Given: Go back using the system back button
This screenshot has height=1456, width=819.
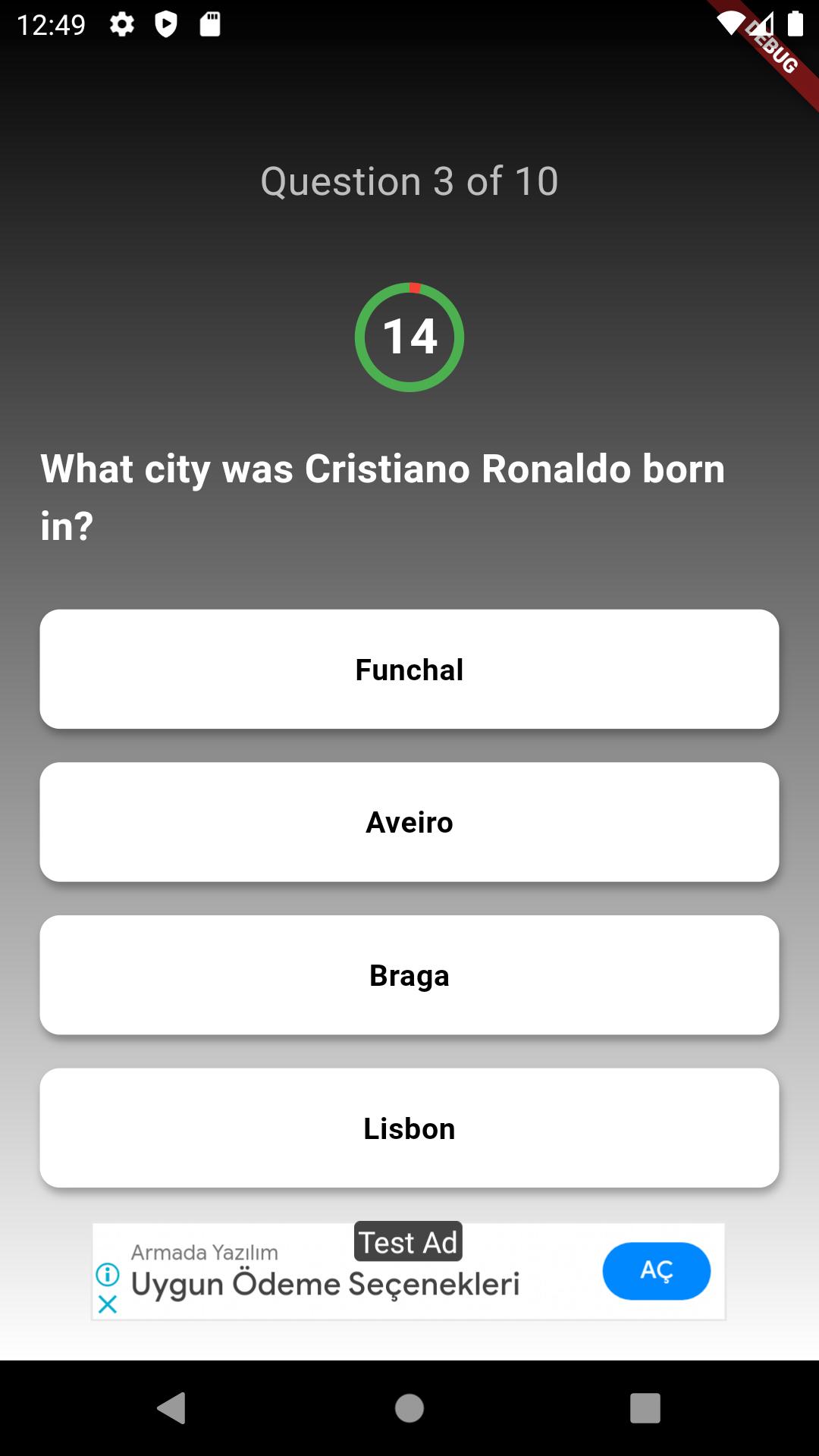Looking at the screenshot, I should click(172, 1408).
